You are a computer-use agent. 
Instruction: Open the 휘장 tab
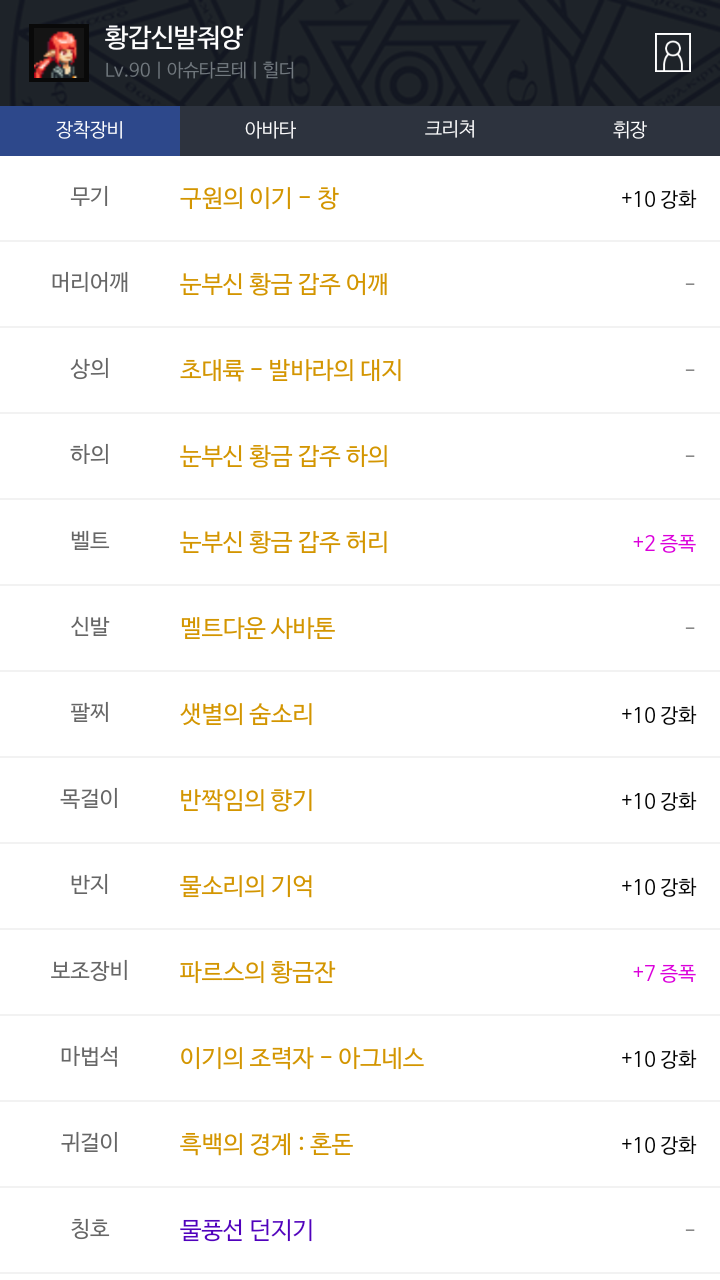tap(630, 130)
